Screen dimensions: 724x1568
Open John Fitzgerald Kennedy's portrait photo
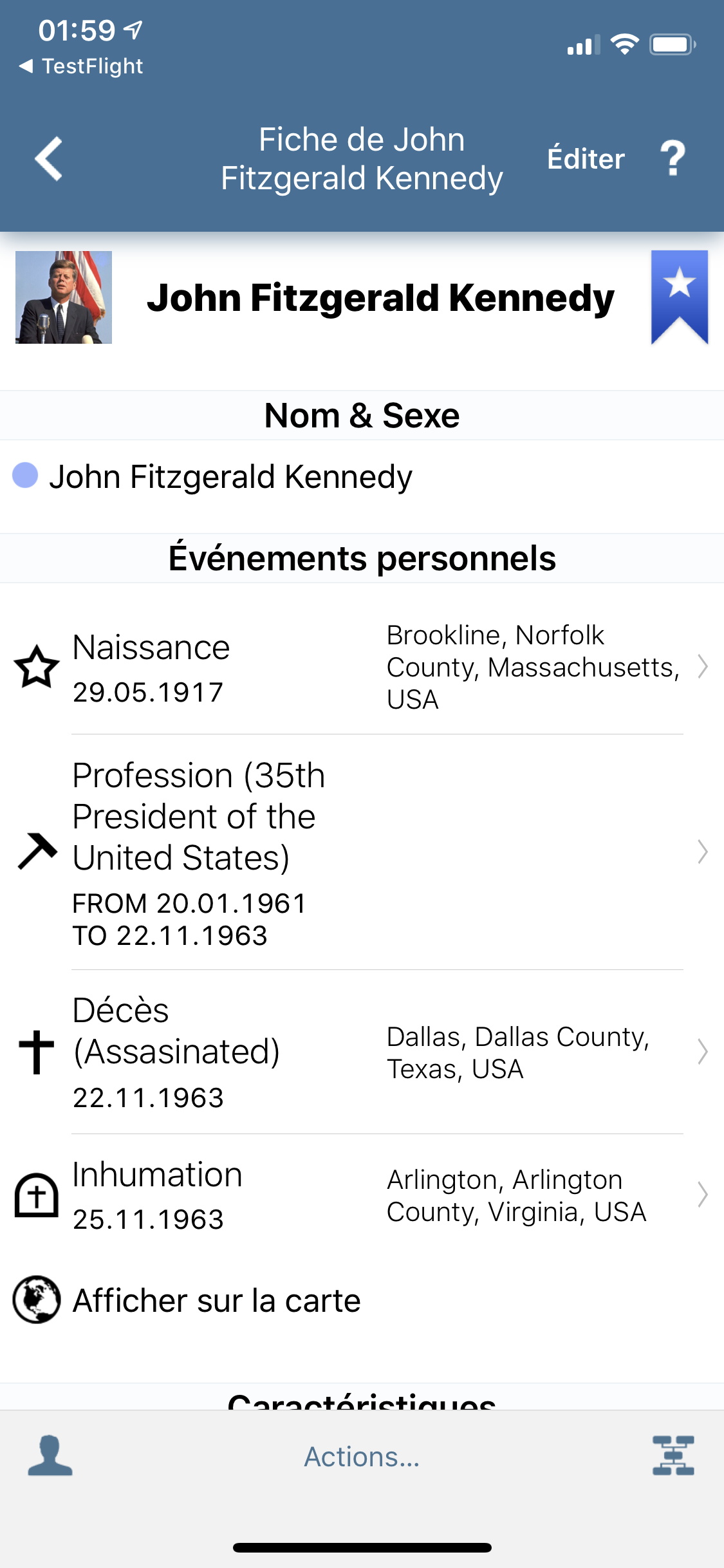[64, 297]
